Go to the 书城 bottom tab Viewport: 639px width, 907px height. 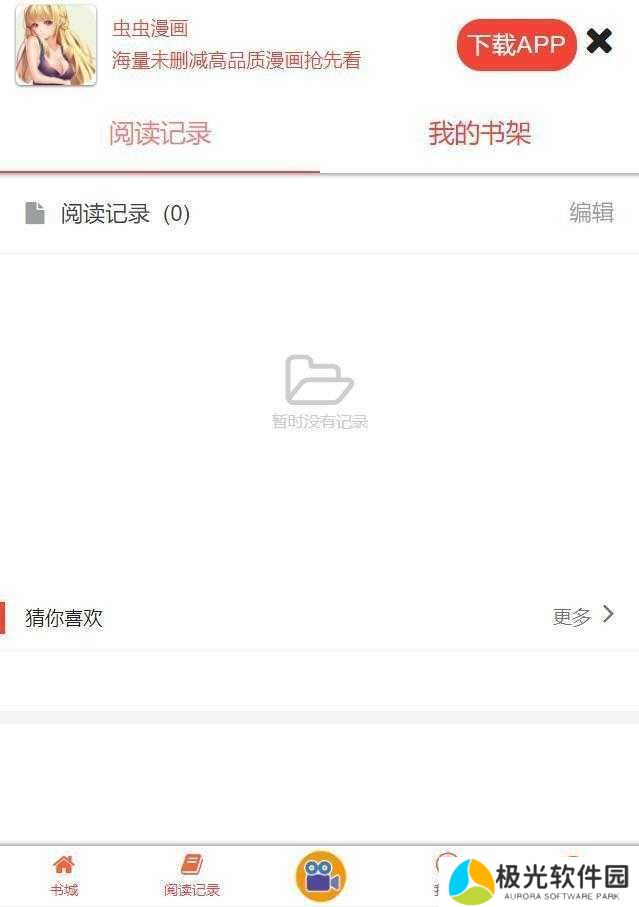tap(64, 874)
